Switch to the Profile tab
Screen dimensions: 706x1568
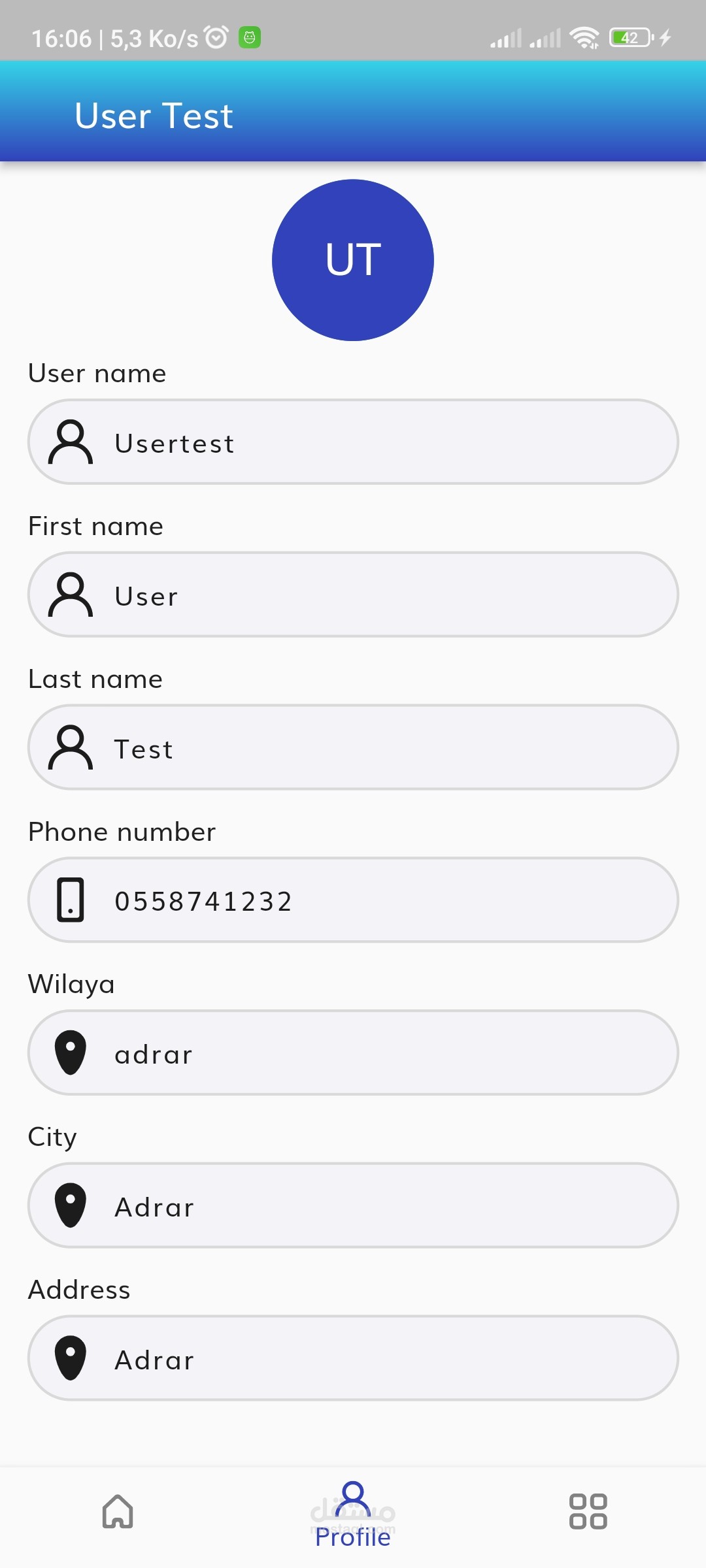(x=353, y=1516)
